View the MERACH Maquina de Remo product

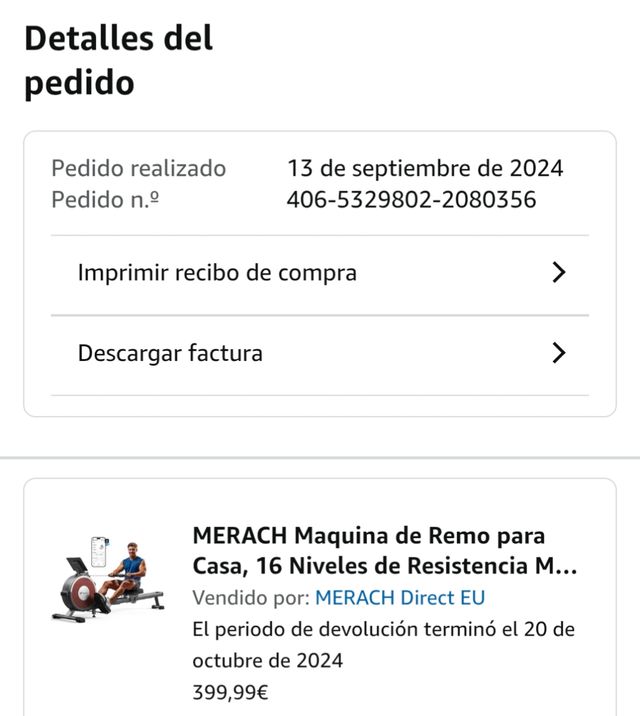click(384, 551)
